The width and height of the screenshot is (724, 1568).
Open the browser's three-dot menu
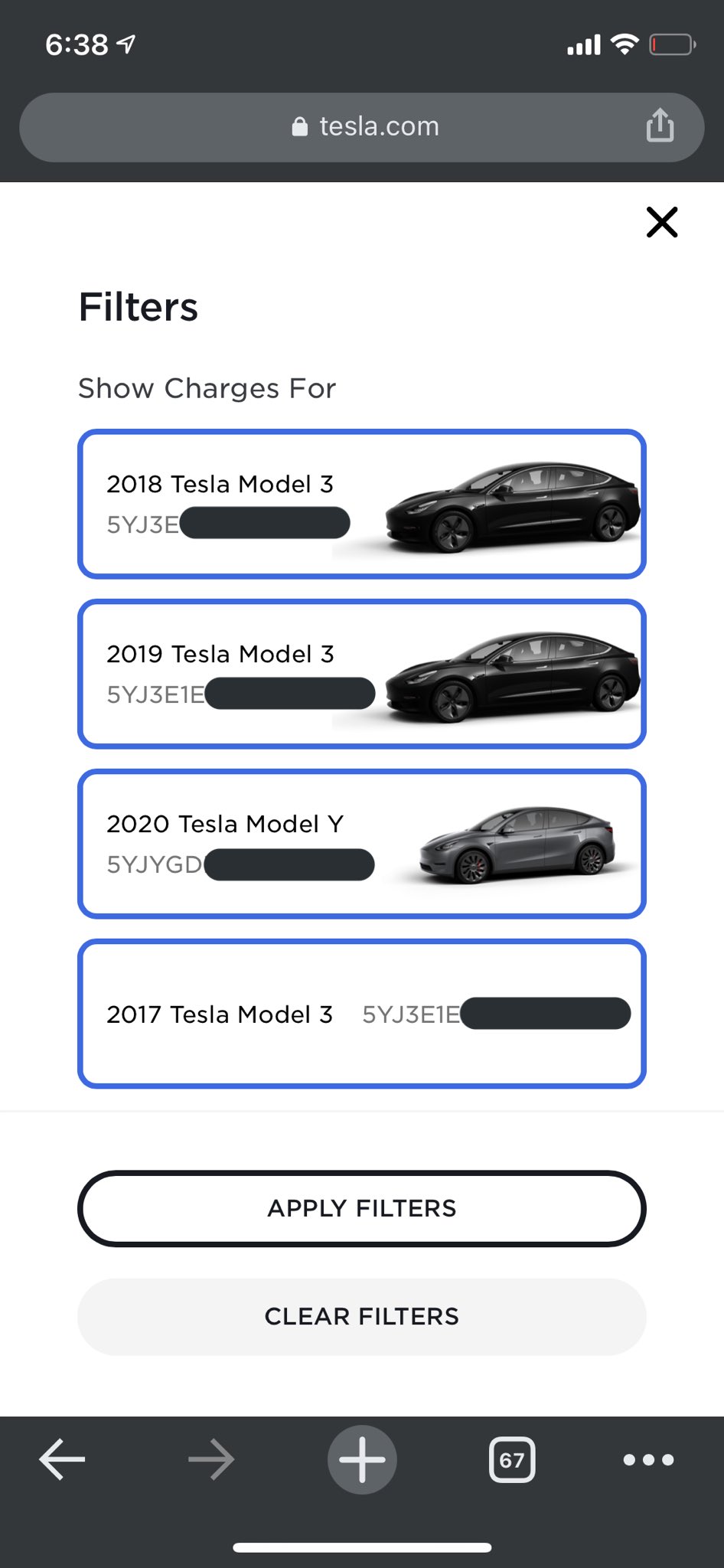click(648, 1460)
